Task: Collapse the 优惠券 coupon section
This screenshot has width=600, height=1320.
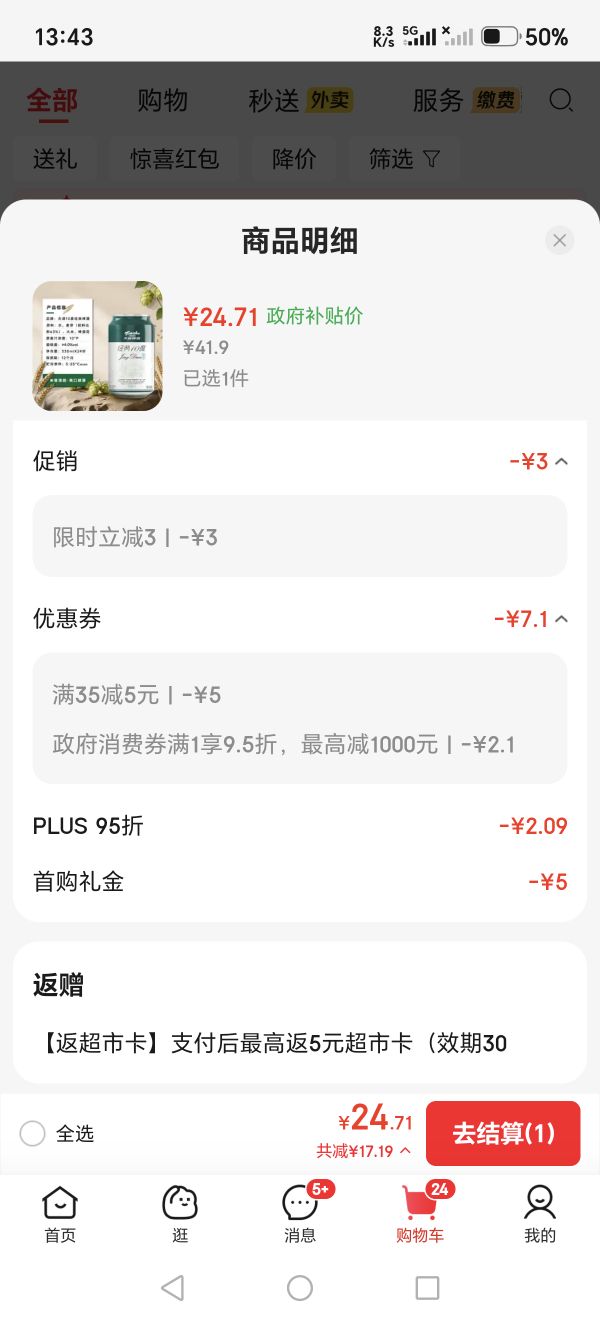Action: [531, 619]
